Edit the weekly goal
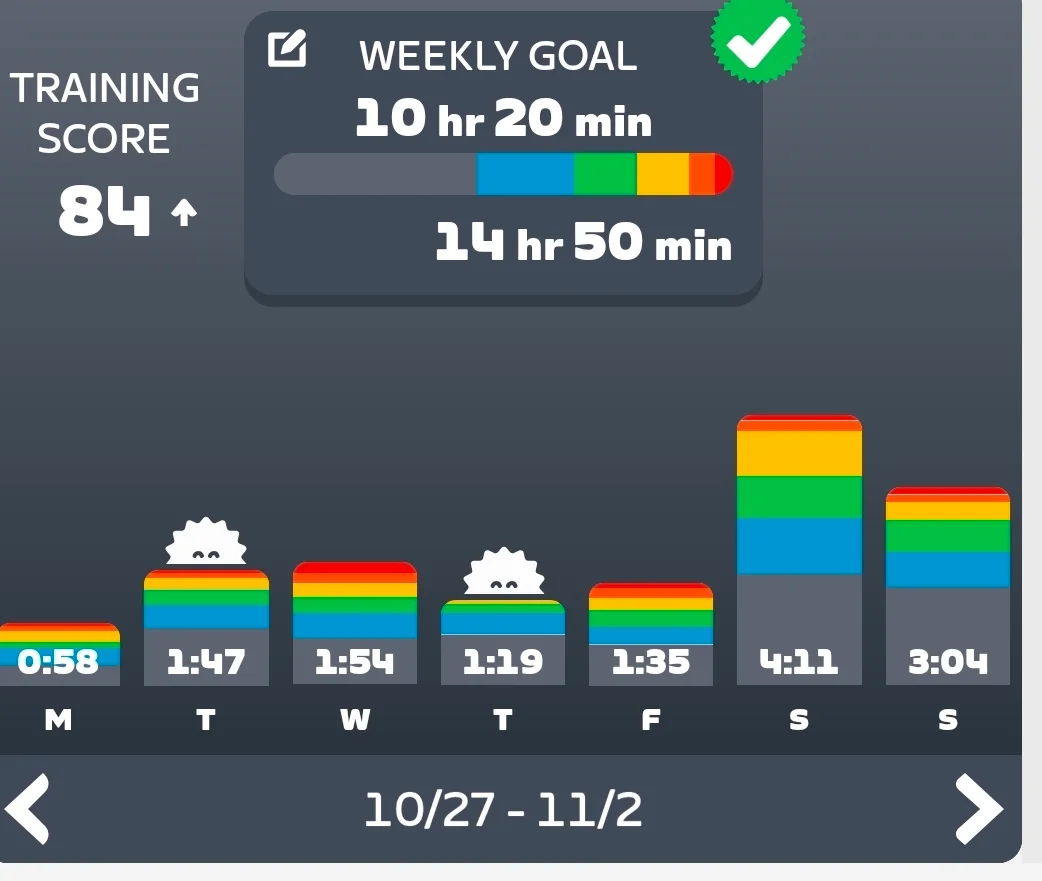Image resolution: width=1042 pixels, height=881 pixels. tap(287, 48)
